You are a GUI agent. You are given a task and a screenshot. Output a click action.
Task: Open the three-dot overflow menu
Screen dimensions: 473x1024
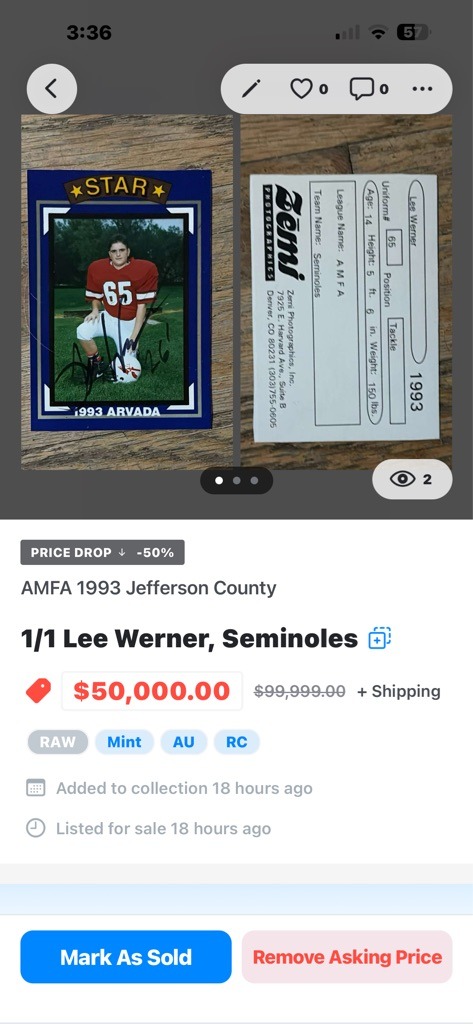pos(422,89)
